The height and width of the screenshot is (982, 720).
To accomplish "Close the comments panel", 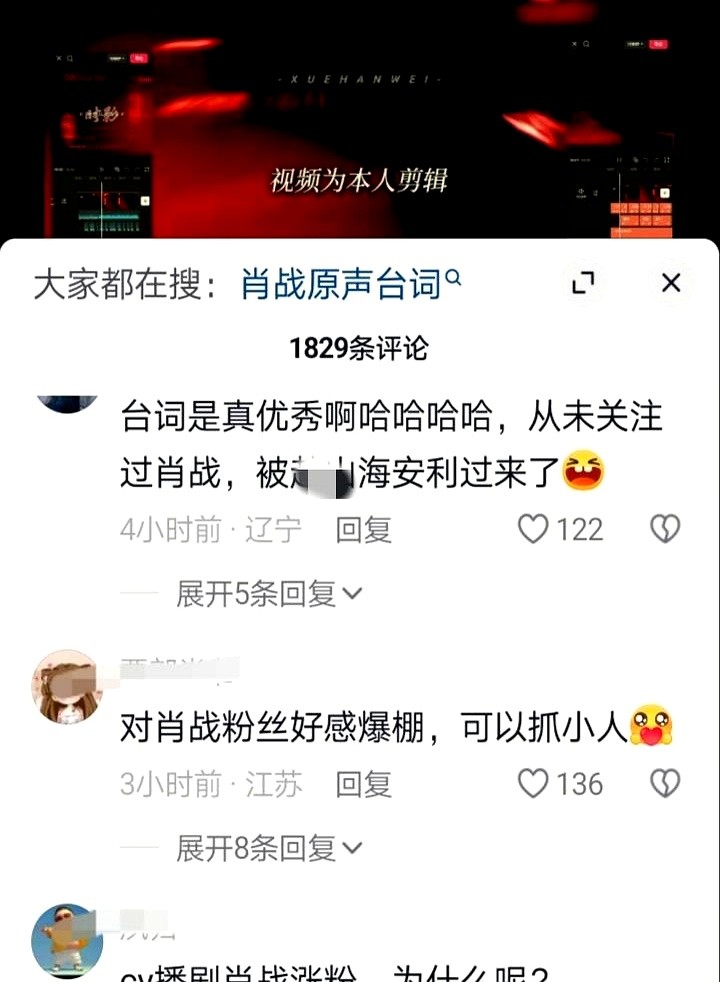I will coord(671,283).
